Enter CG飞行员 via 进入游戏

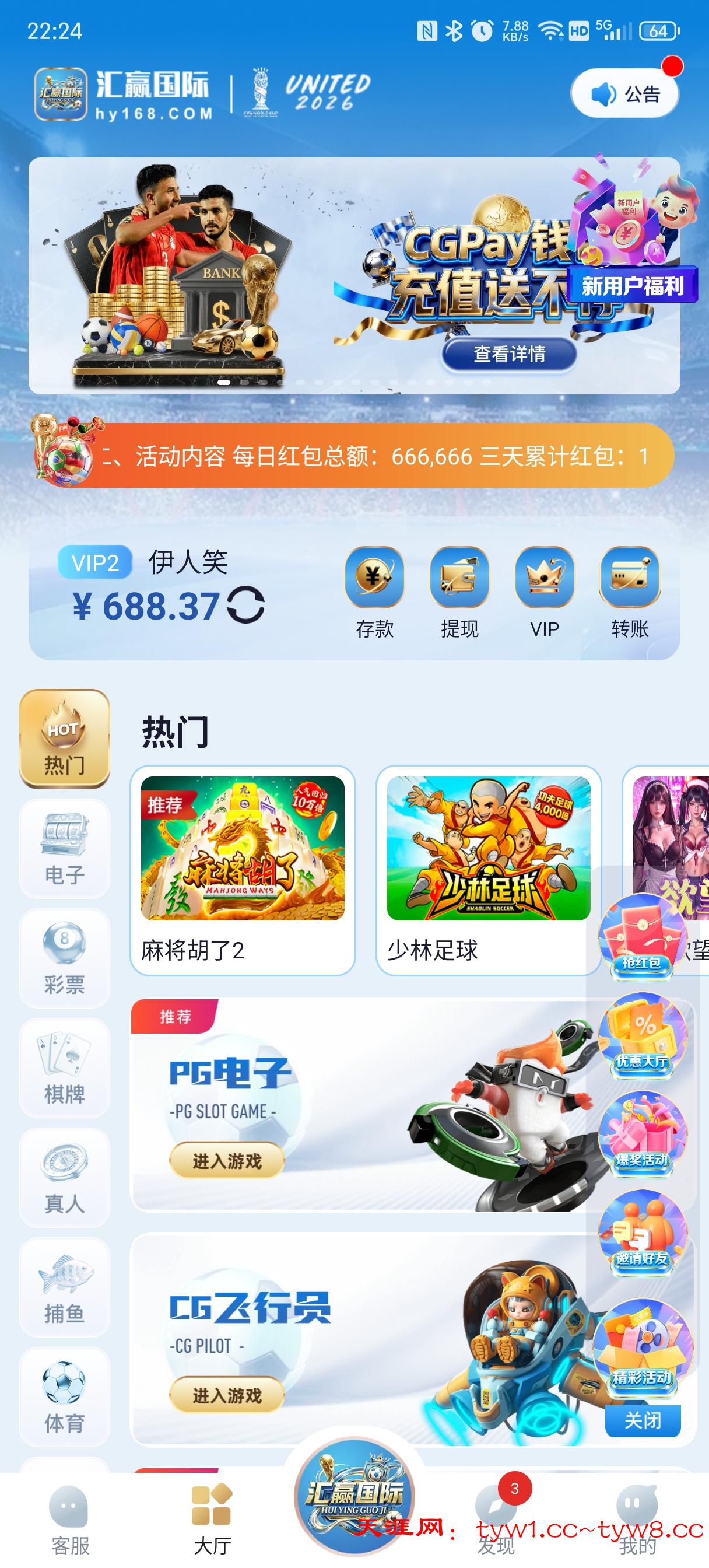[x=226, y=1395]
